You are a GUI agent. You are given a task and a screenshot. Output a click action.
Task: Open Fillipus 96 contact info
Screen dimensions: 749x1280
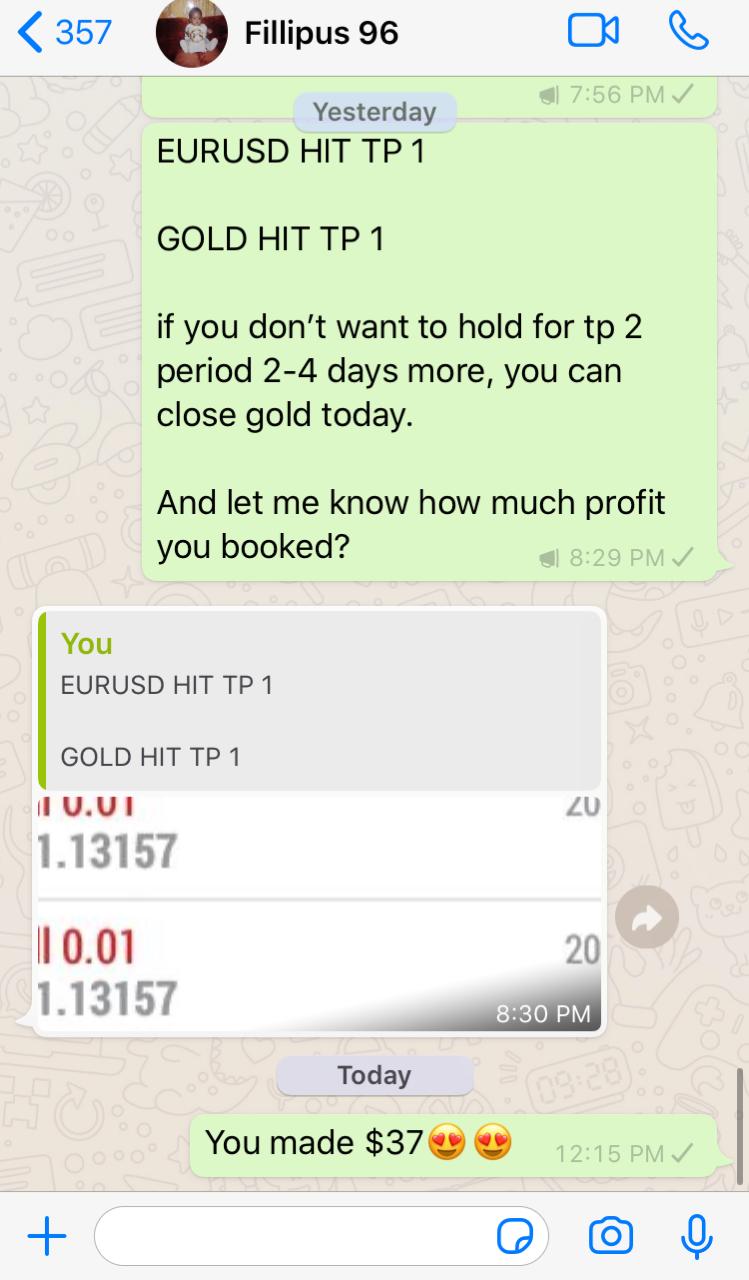320,33
